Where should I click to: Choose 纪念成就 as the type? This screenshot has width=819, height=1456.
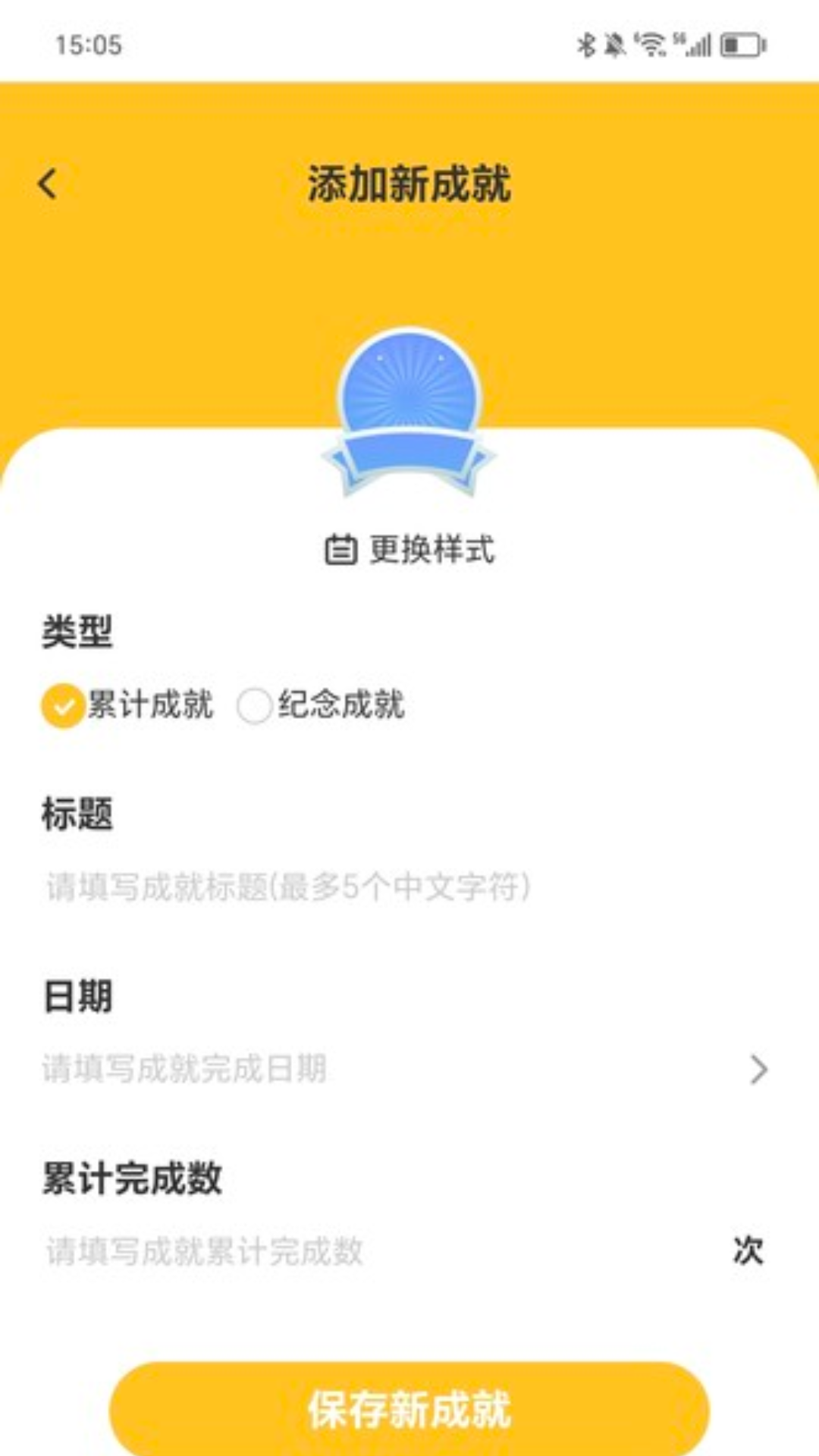coord(255,706)
